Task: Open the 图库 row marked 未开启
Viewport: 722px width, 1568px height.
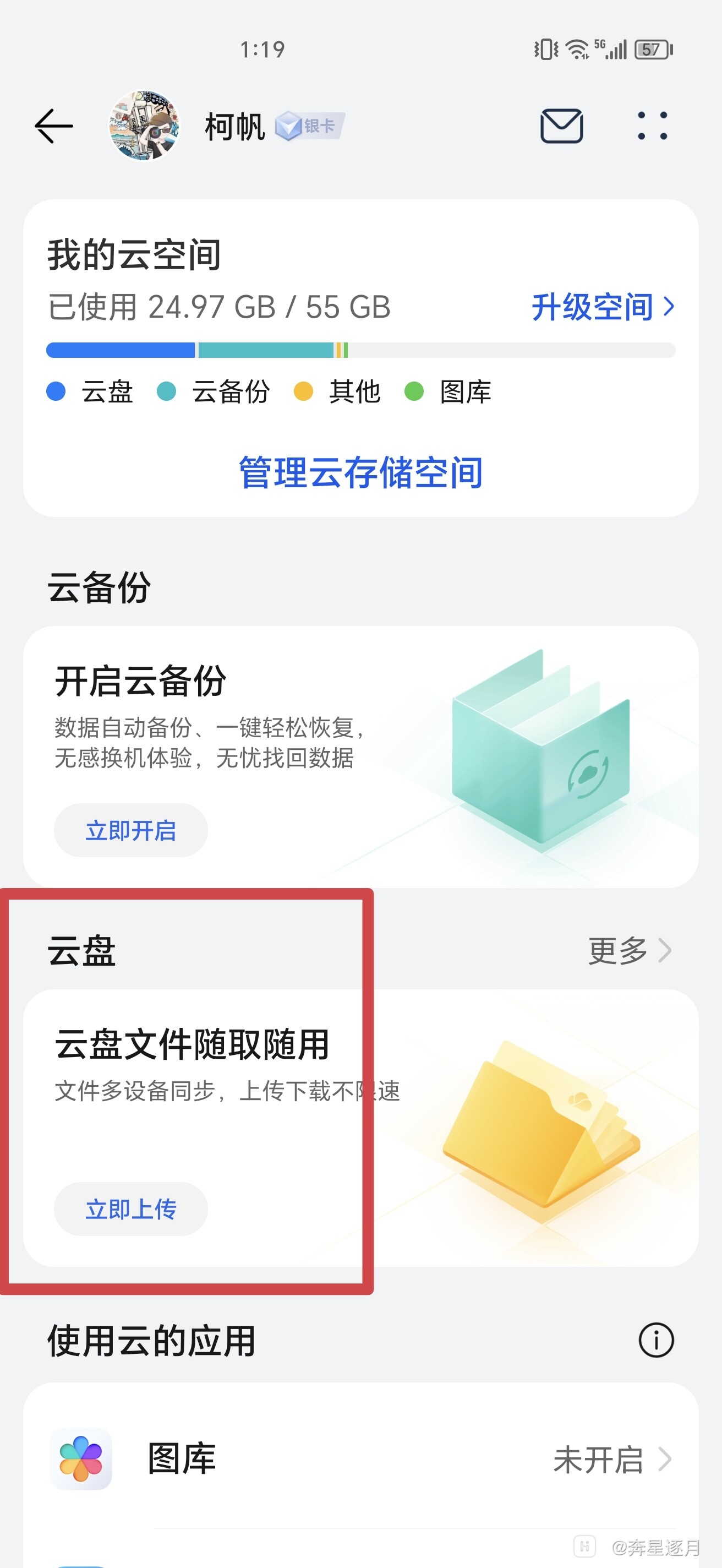Action: (360, 1460)
